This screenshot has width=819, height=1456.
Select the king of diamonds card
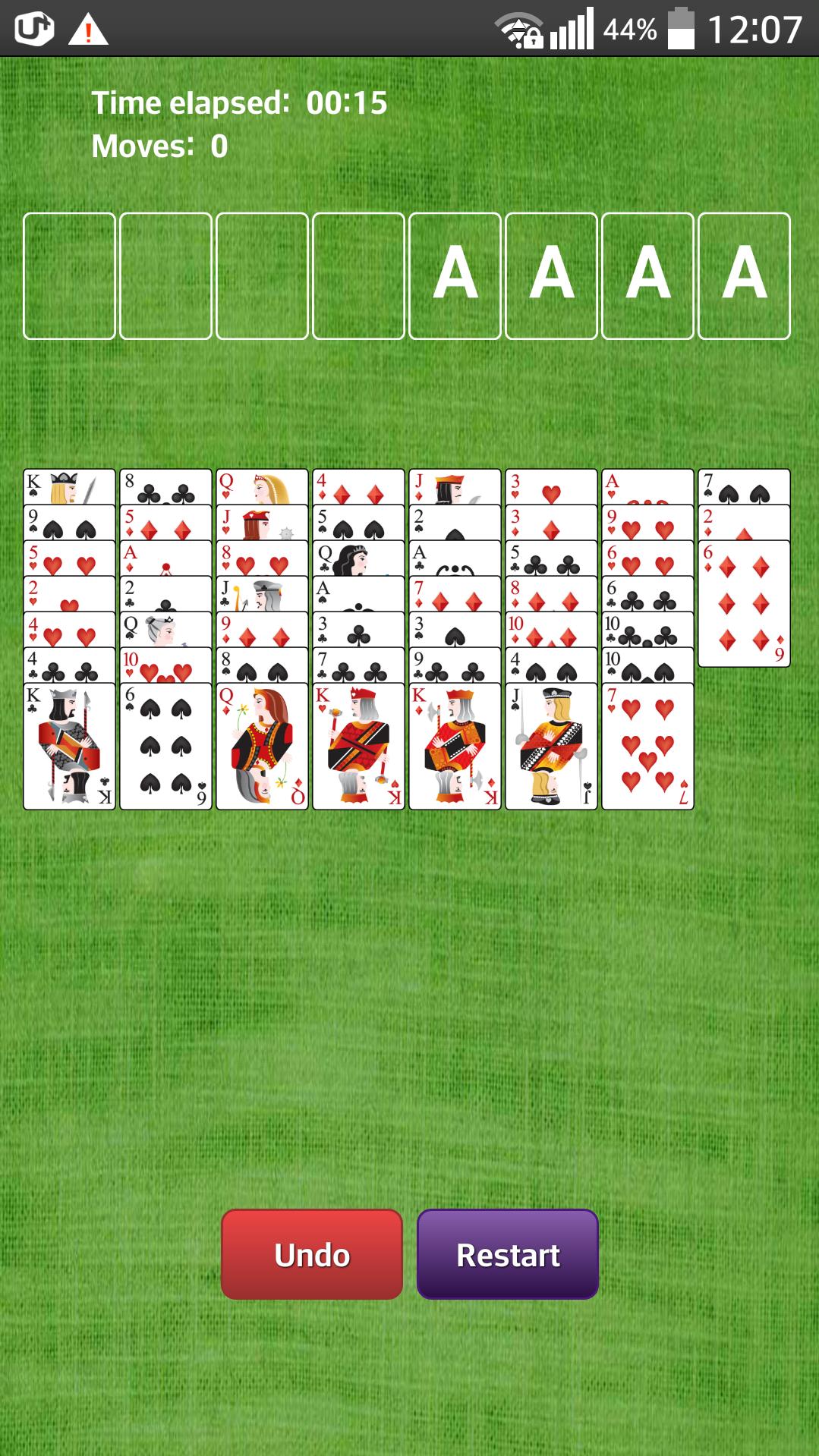point(455,747)
